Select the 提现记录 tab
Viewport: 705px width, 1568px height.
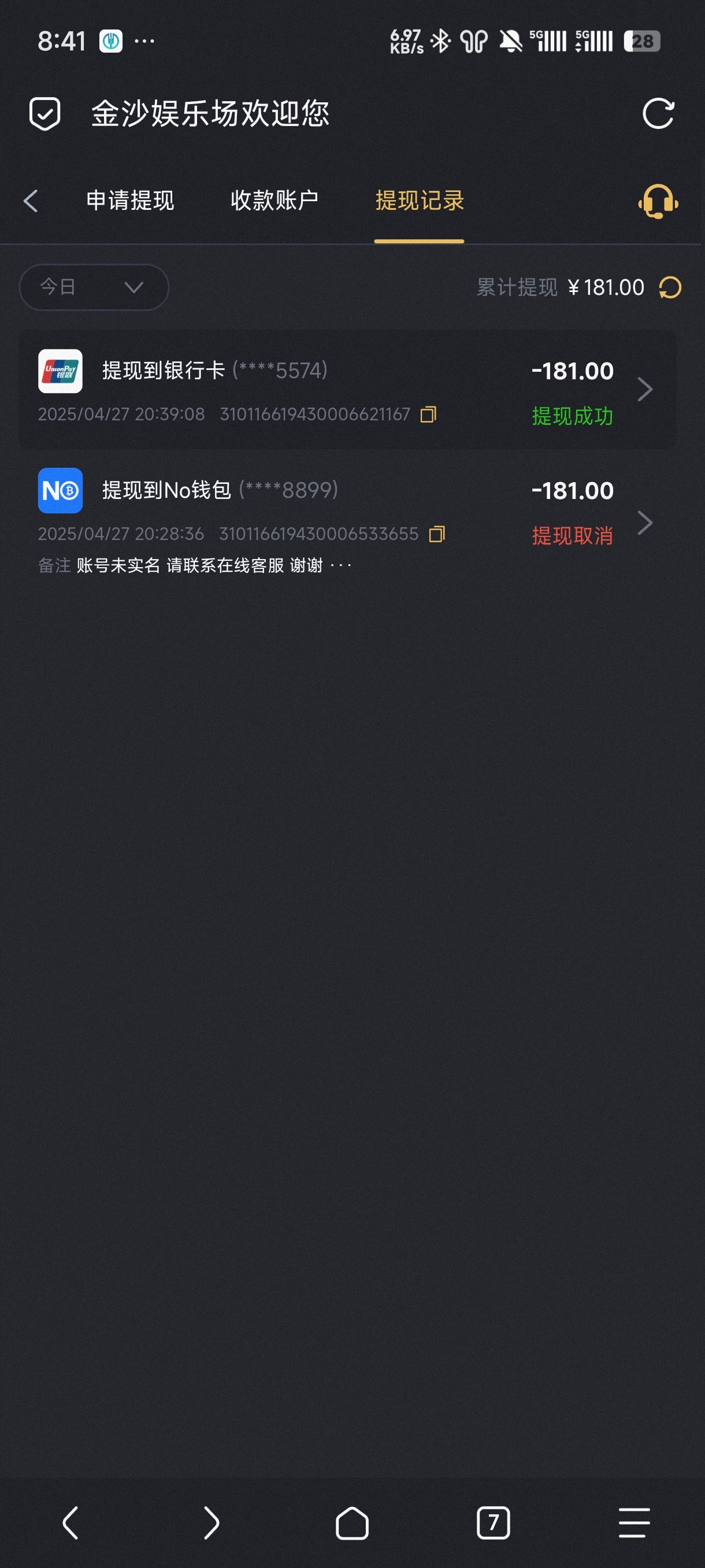[419, 201]
